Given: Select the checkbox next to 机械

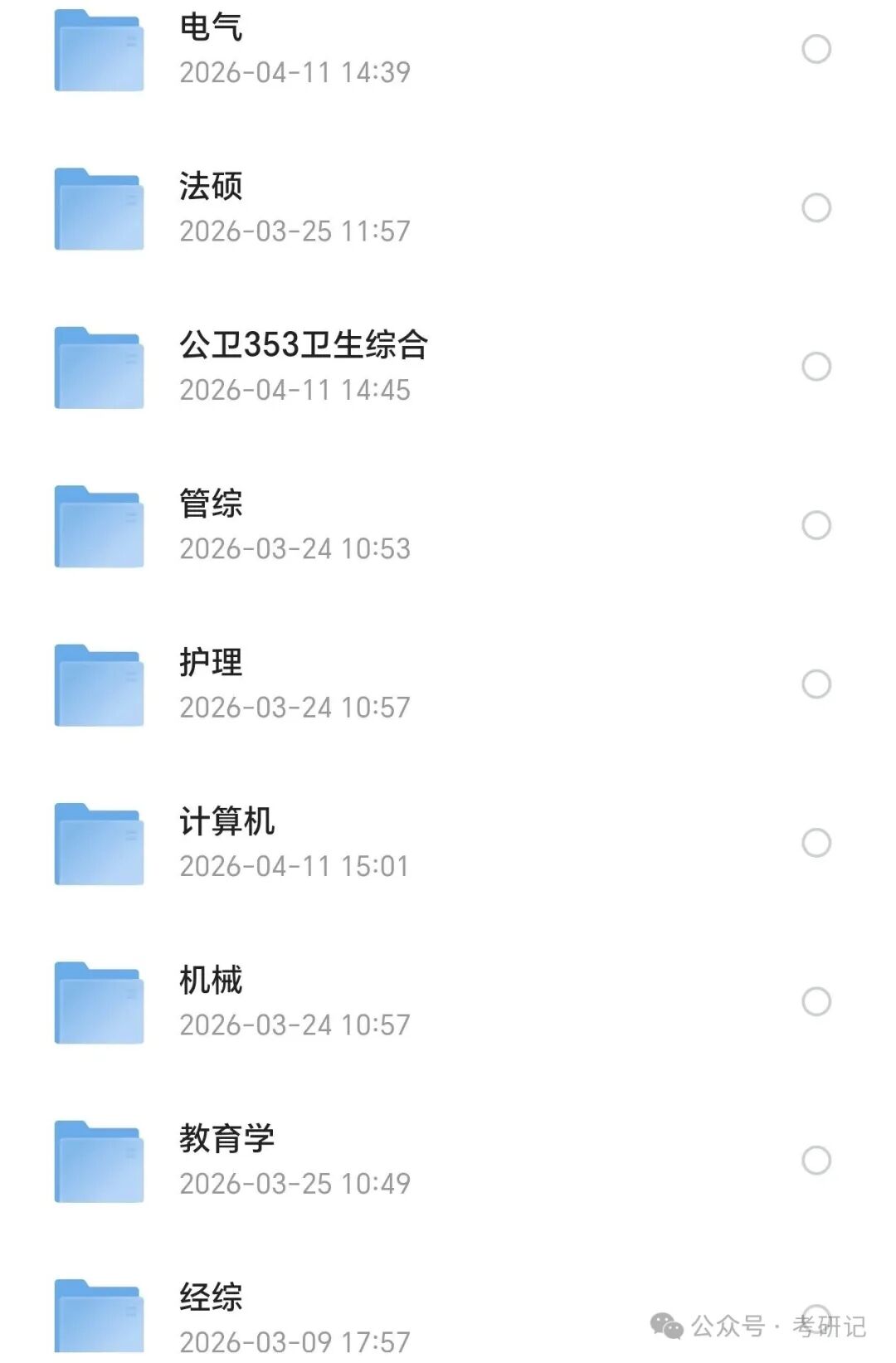Looking at the screenshot, I should coord(816,1000).
